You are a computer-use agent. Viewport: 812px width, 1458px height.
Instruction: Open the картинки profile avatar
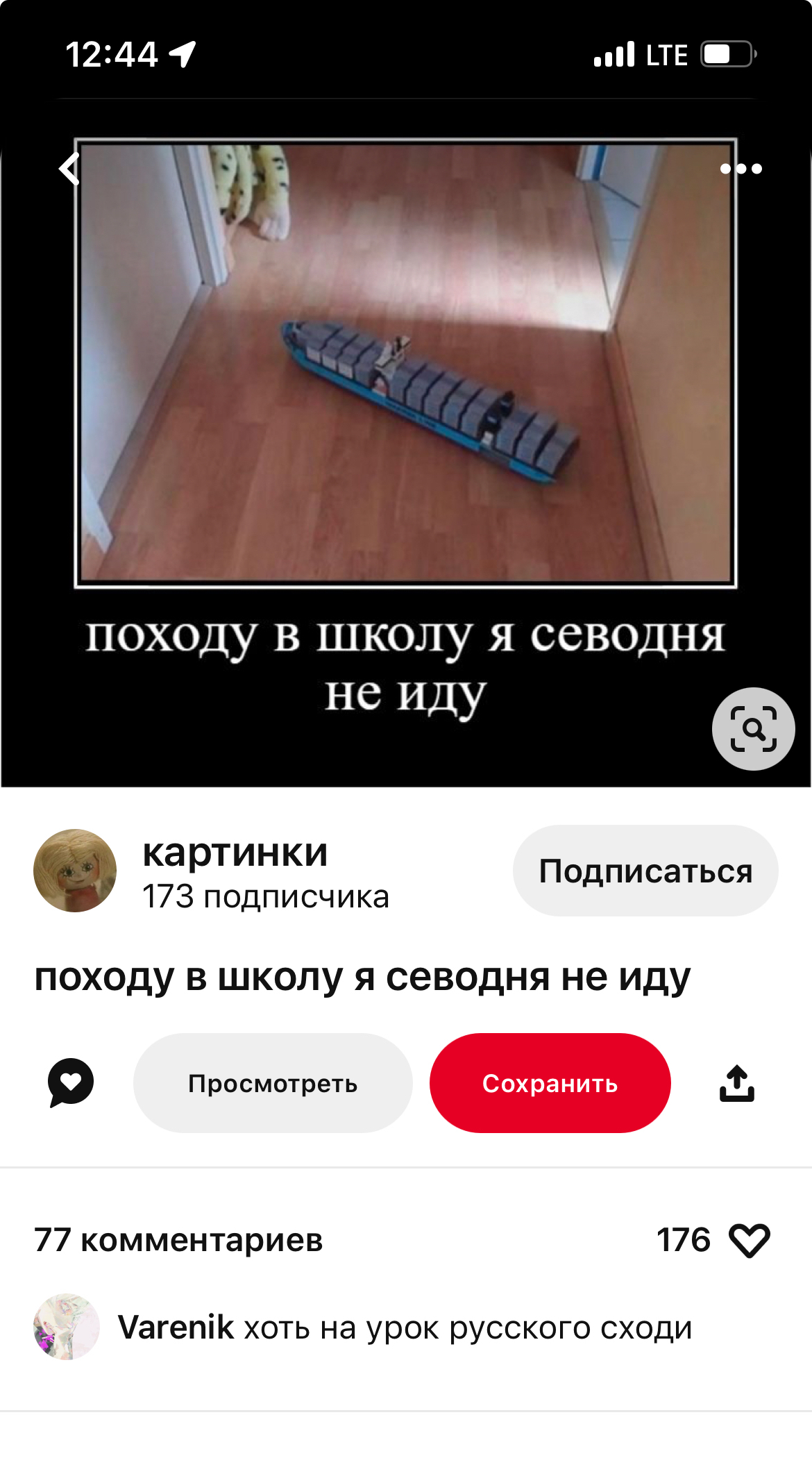(75, 871)
